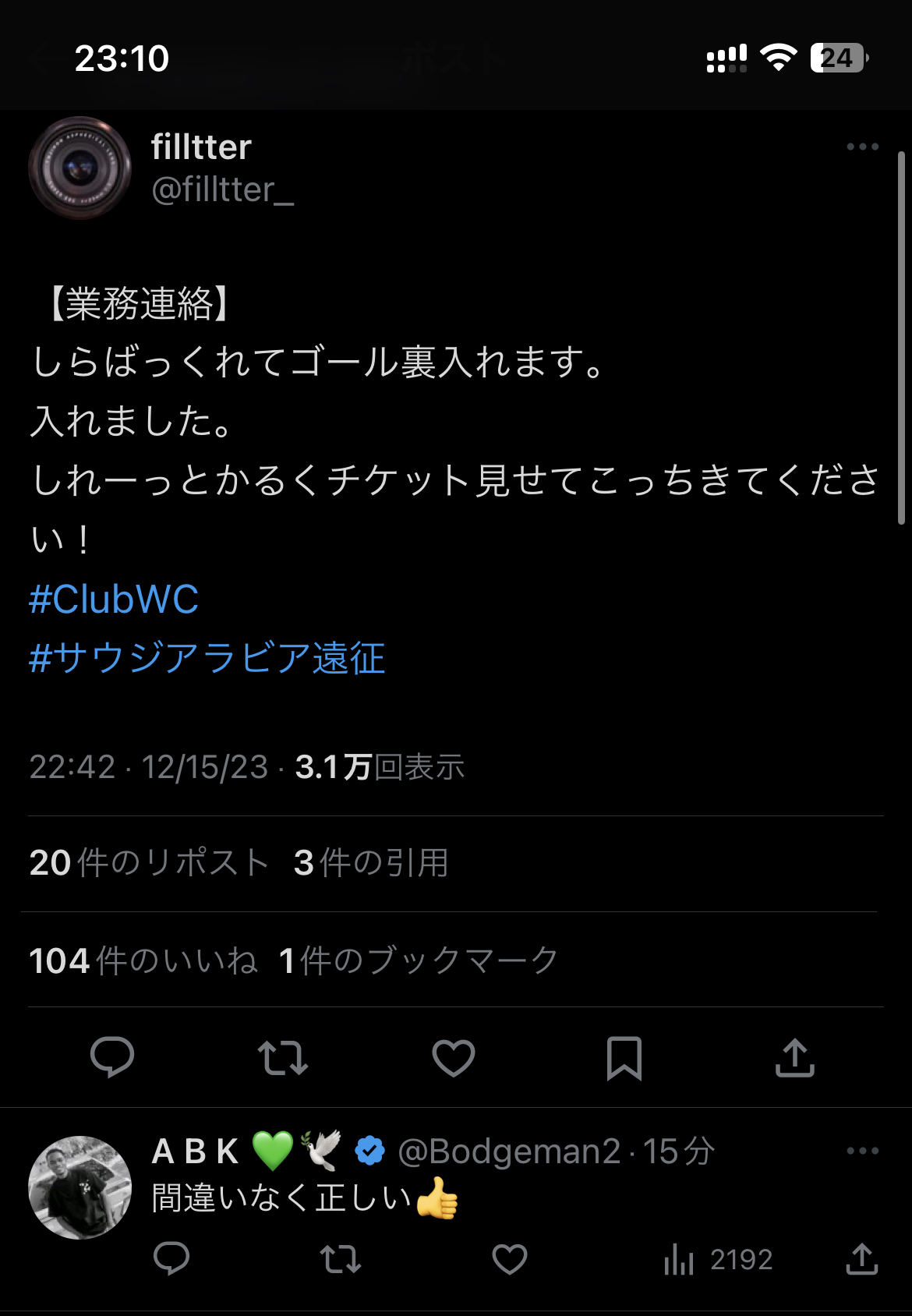Open the fillter username link
The image size is (912, 1316).
(x=201, y=147)
